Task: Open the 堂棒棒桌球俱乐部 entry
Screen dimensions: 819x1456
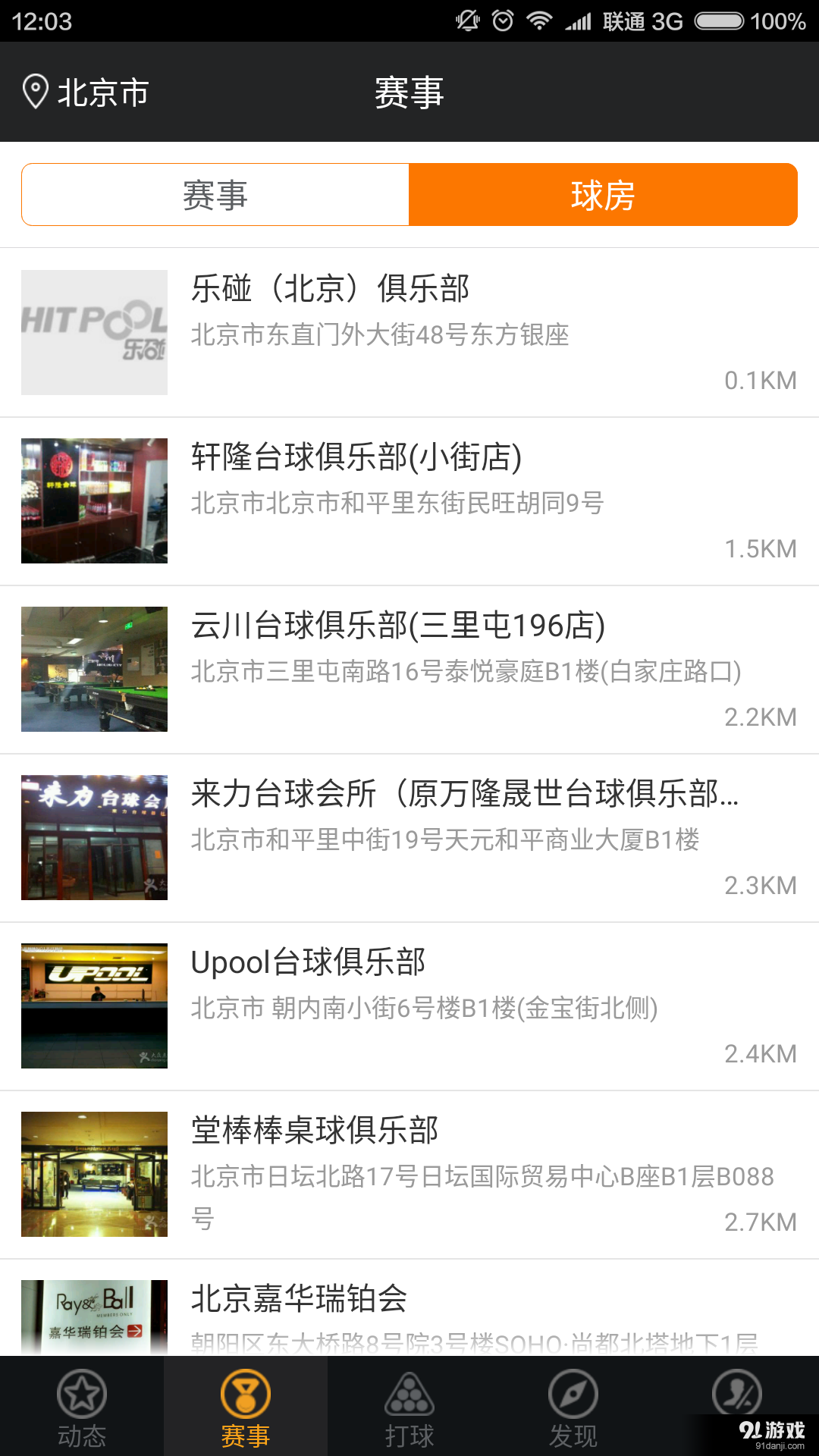Action: (x=409, y=1174)
